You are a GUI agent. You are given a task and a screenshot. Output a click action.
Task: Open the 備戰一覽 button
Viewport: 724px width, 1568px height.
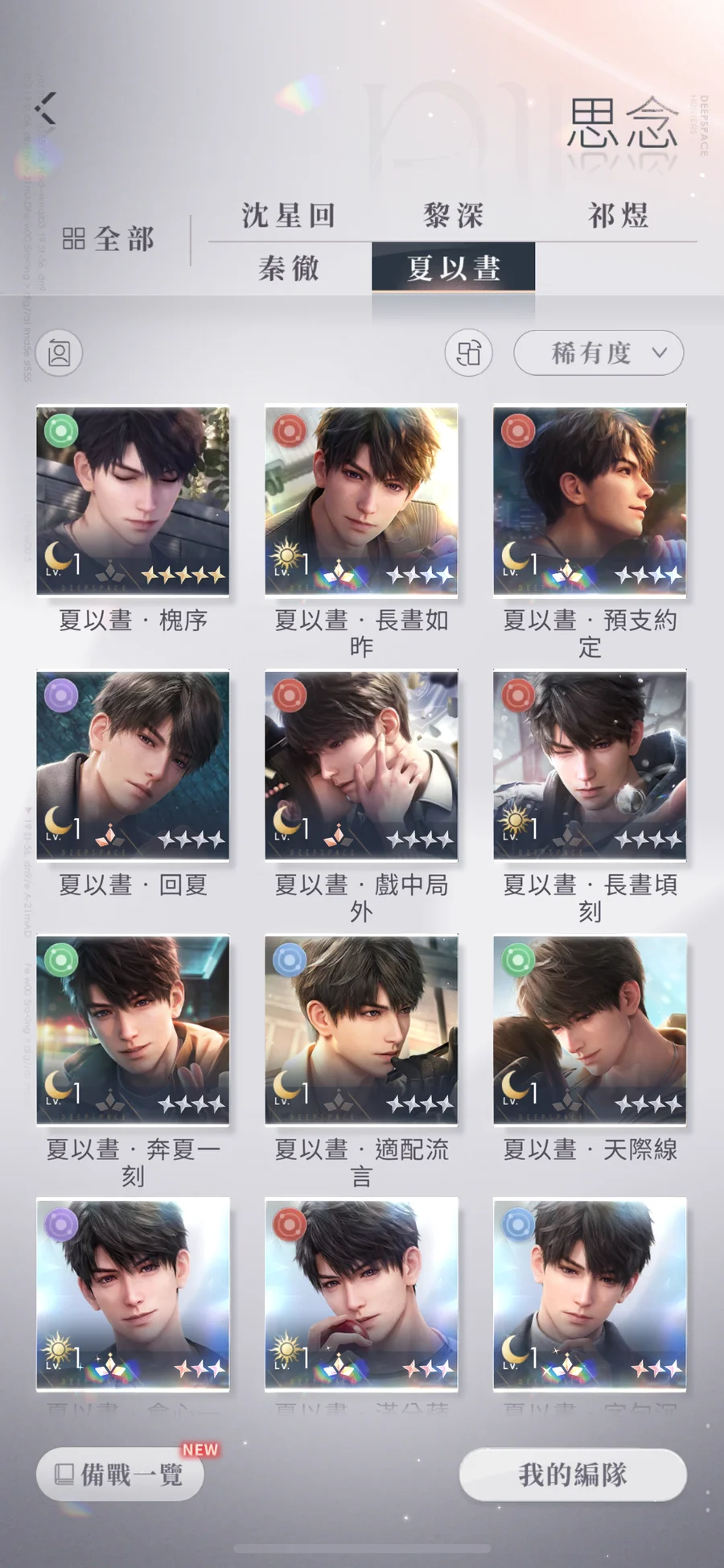(120, 1475)
